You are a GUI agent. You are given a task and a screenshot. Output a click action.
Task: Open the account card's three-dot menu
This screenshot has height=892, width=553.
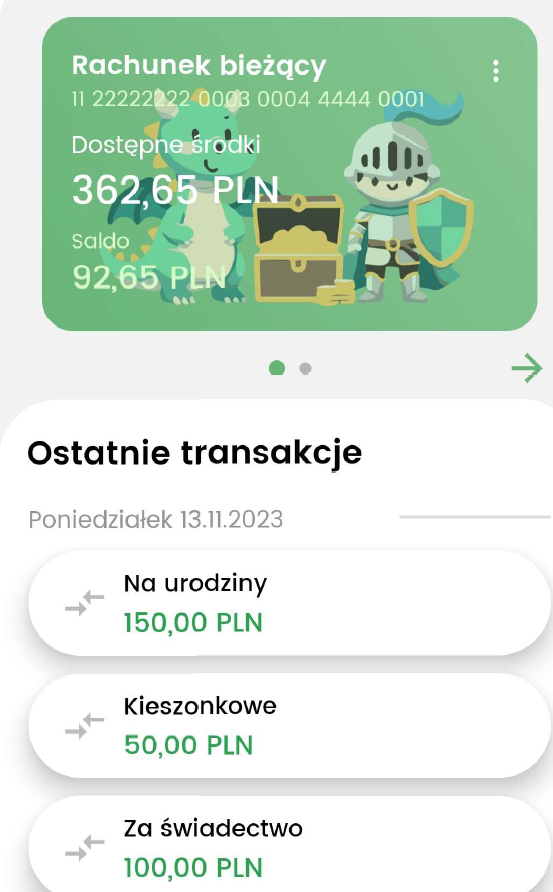click(x=496, y=71)
